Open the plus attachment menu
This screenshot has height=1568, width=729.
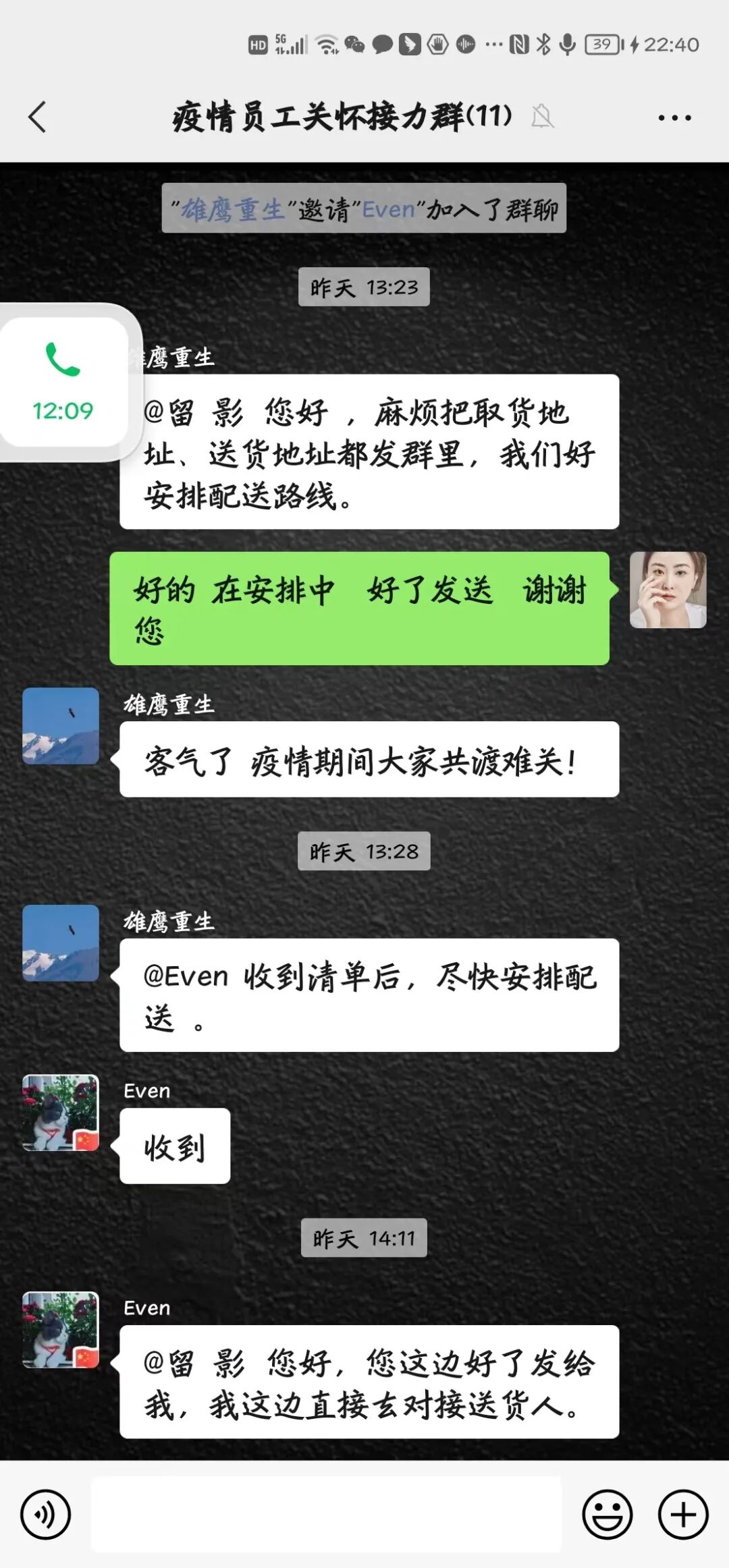[683, 1515]
